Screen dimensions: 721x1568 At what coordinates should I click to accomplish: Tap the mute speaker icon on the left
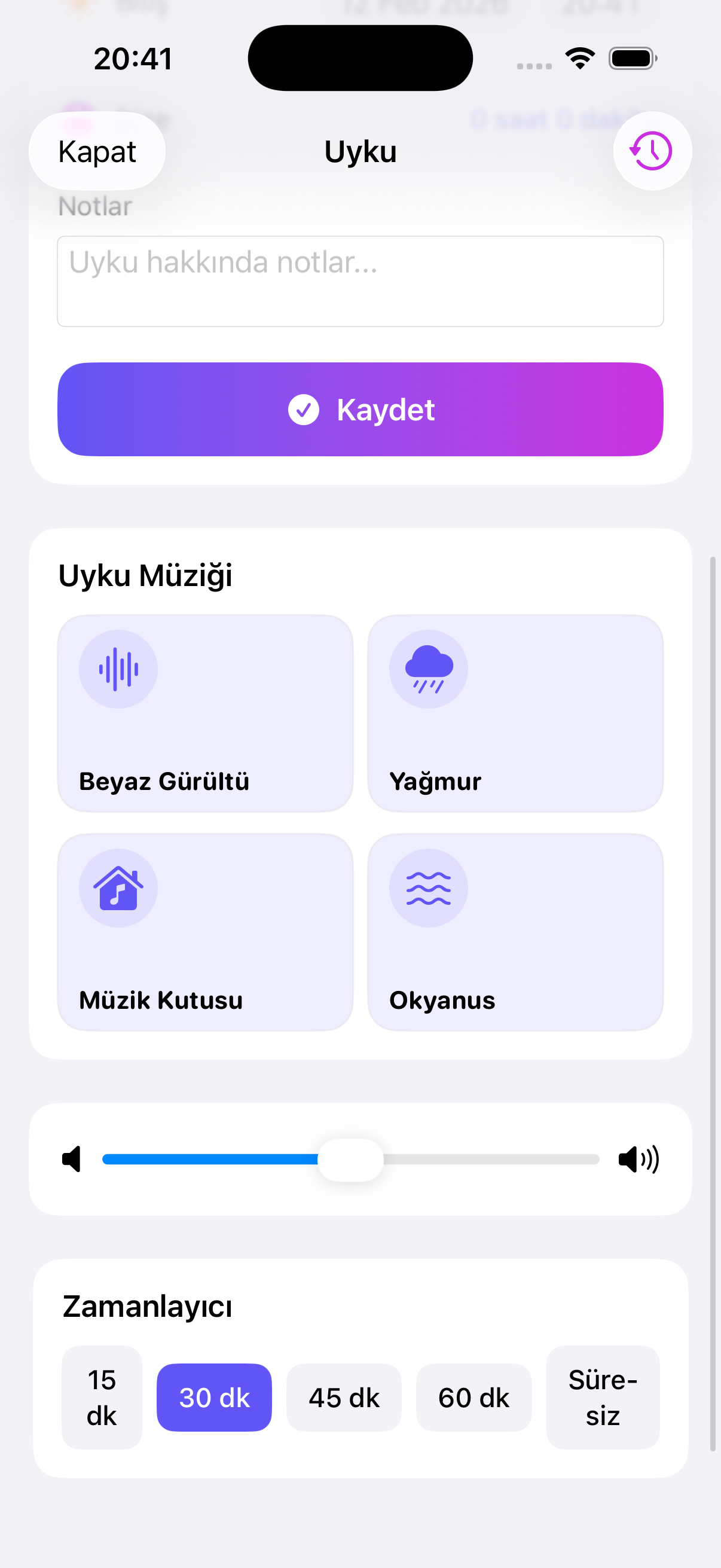point(72,1159)
